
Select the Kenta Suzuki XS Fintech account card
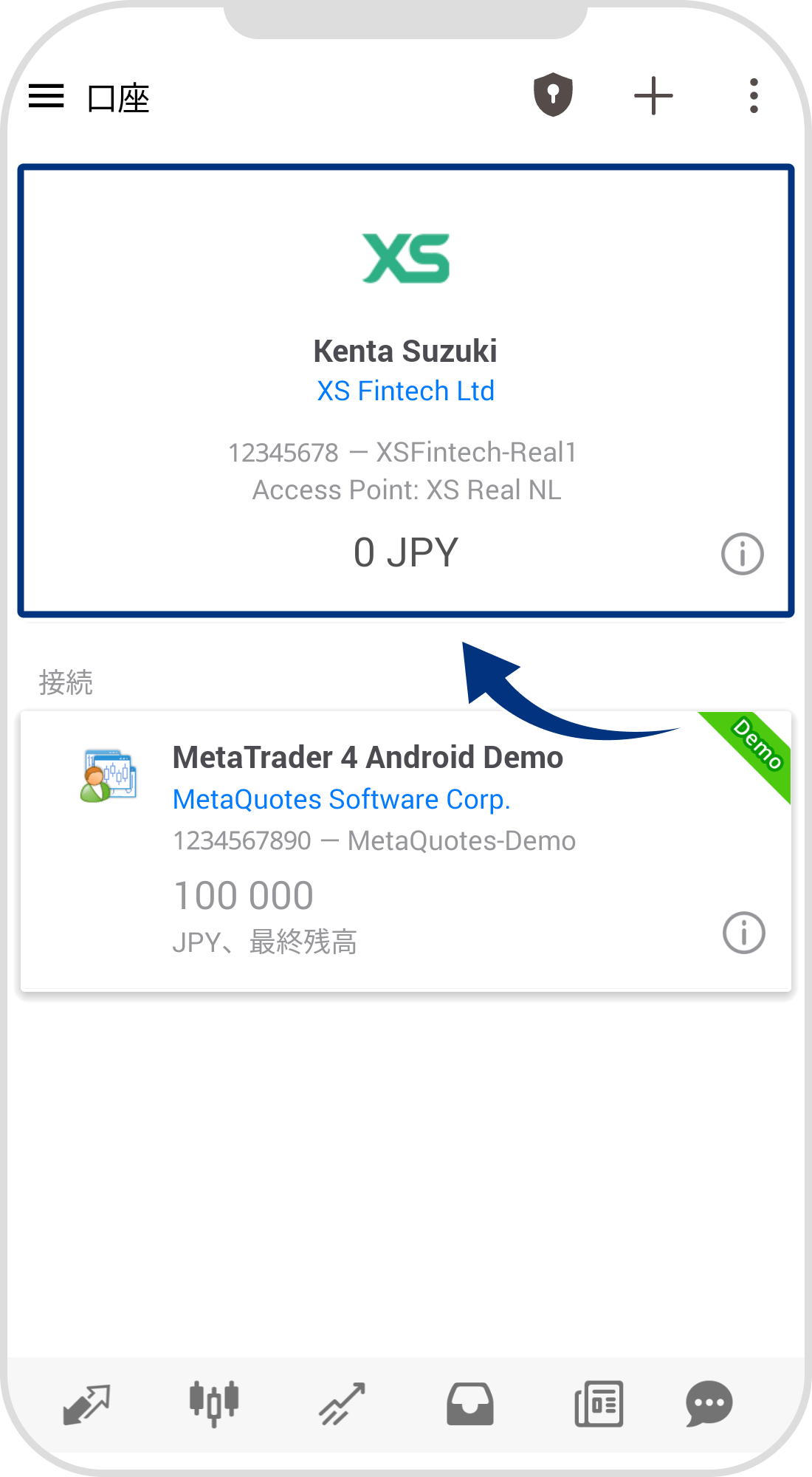(x=405, y=369)
